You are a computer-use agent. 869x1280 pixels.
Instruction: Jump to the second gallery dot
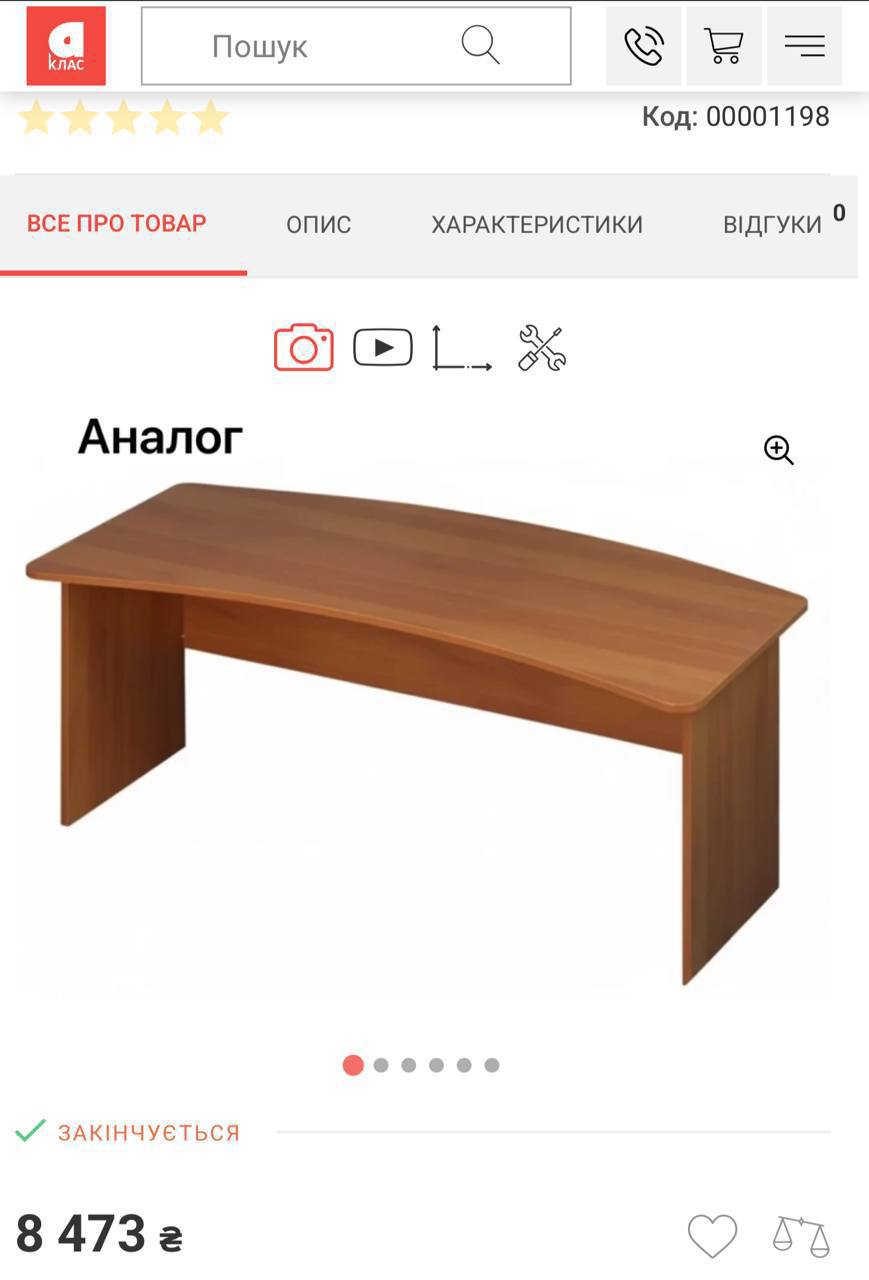tap(381, 1065)
